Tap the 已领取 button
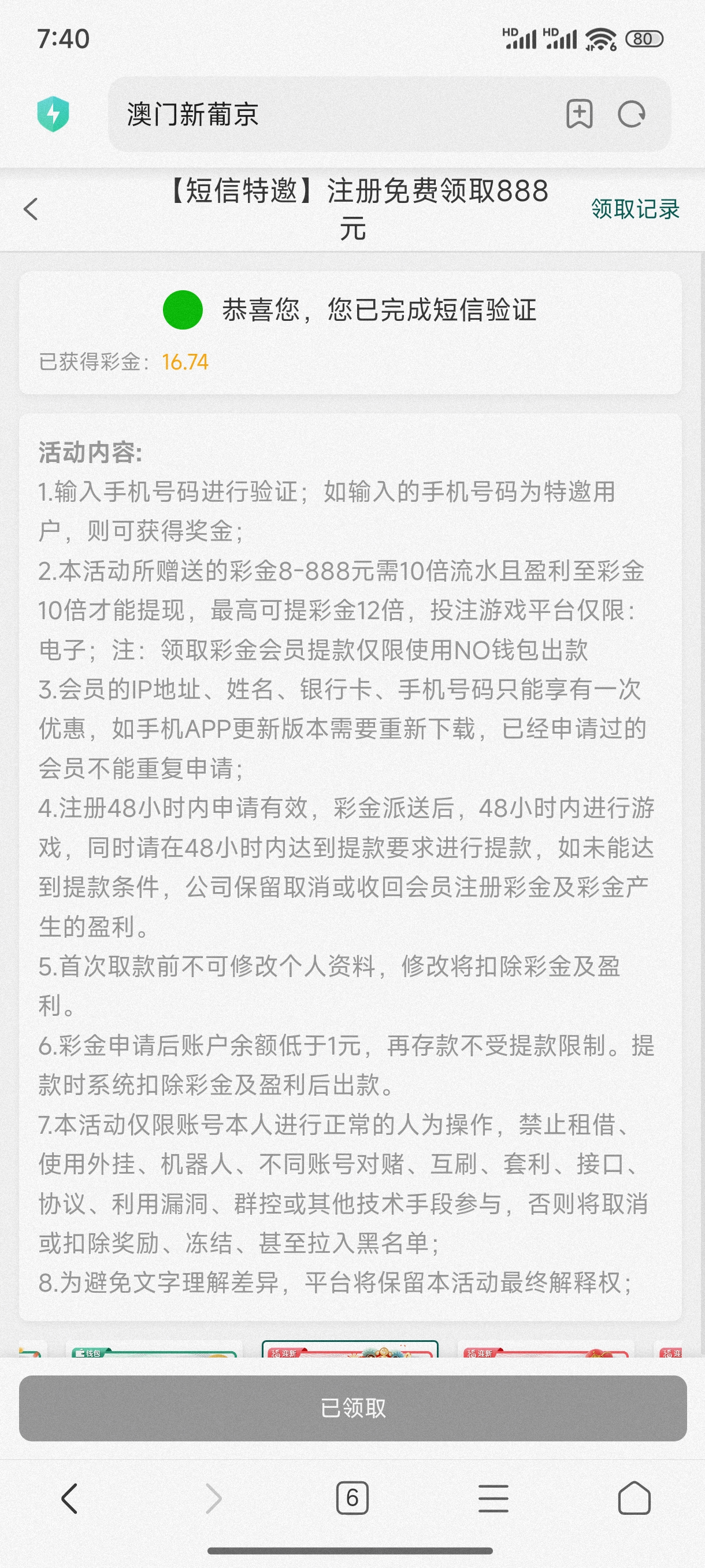 [x=353, y=1408]
